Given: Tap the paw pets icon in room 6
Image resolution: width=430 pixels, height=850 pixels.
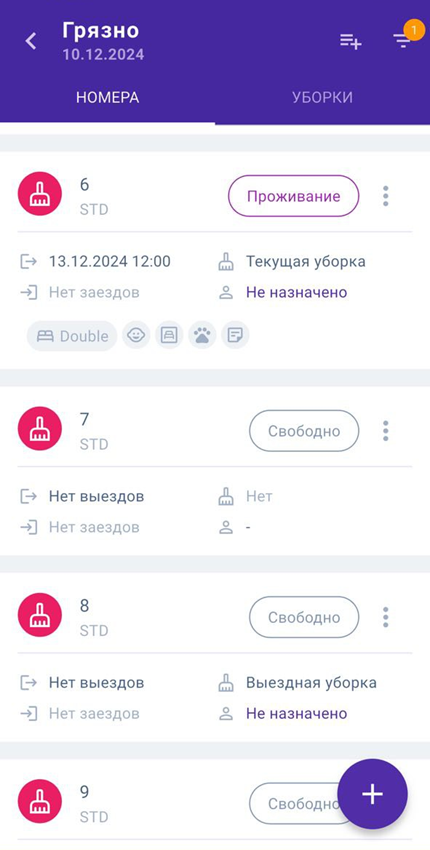Looking at the screenshot, I should (x=202, y=336).
